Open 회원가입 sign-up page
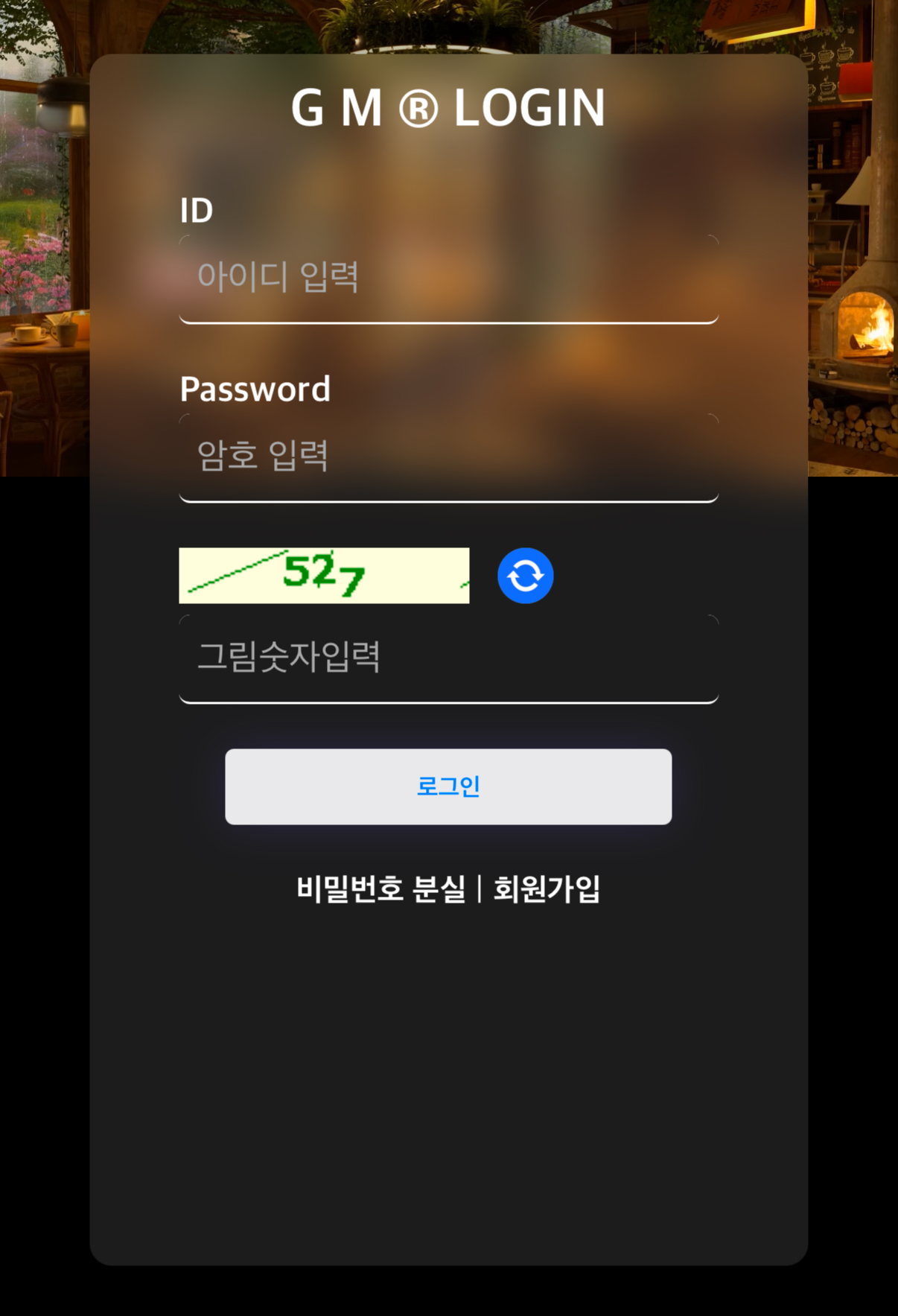 click(x=547, y=889)
